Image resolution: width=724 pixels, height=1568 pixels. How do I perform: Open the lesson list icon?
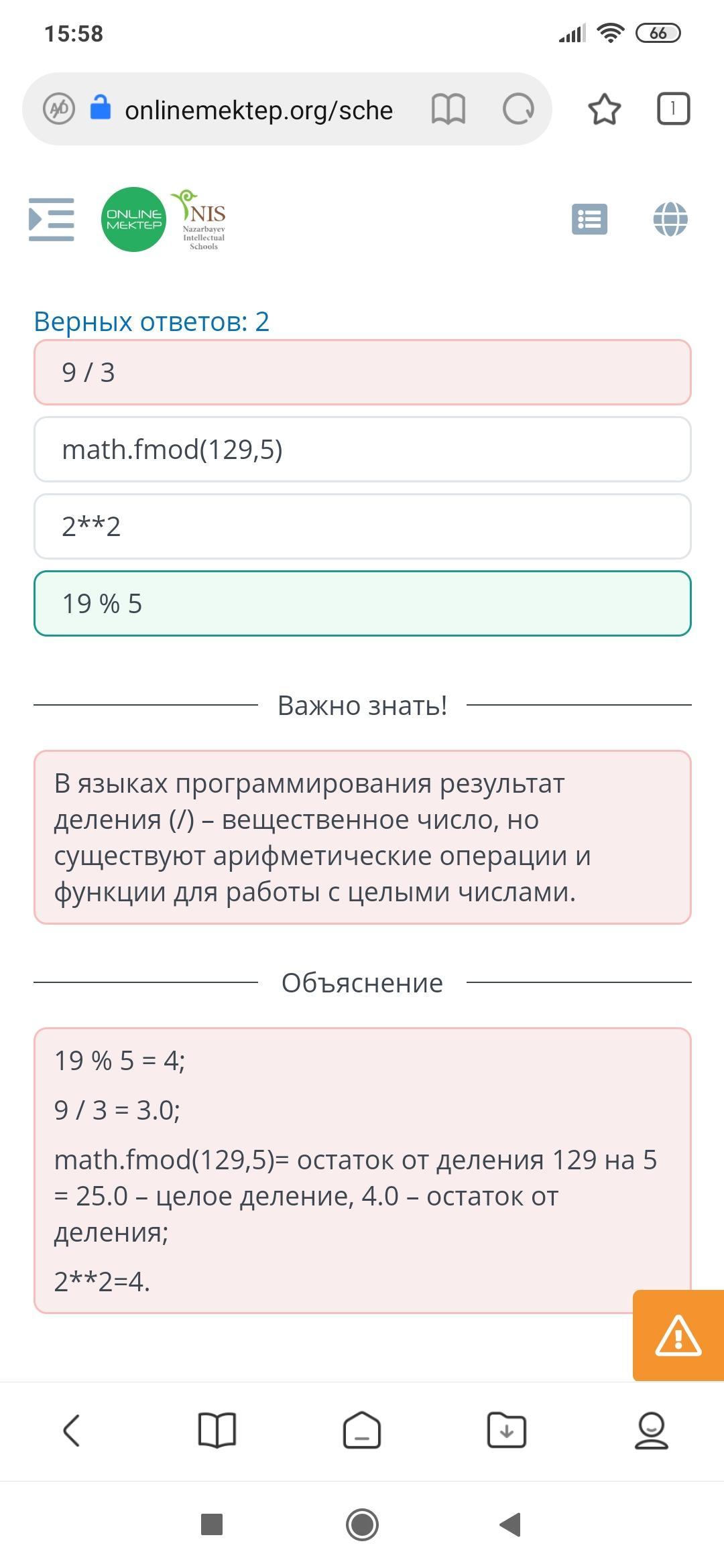point(589,219)
